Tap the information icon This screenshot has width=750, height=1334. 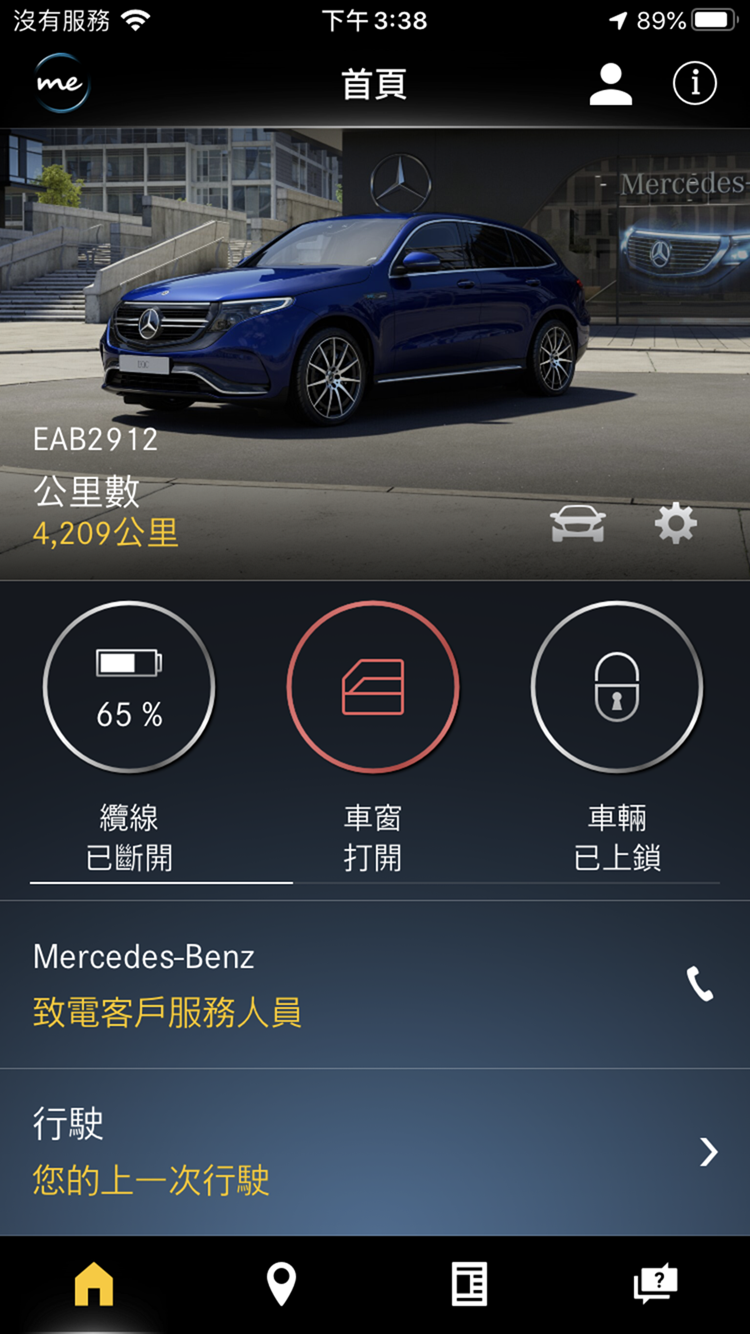click(x=695, y=83)
